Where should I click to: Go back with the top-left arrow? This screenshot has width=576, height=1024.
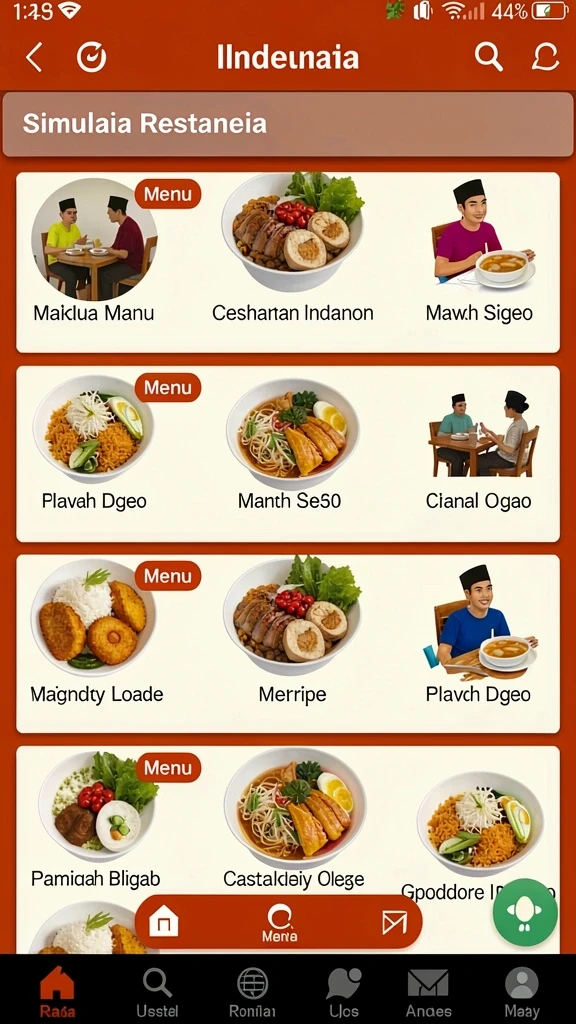(x=34, y=57)
